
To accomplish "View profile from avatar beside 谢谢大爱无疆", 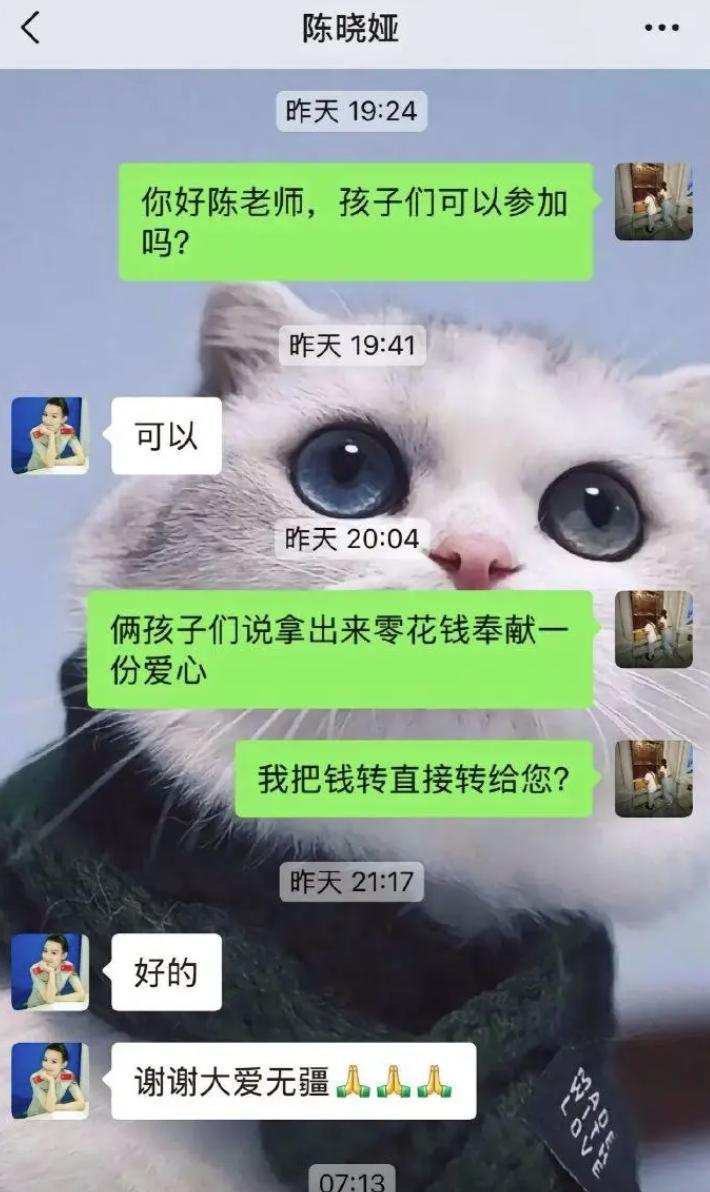I will 50,1081.
